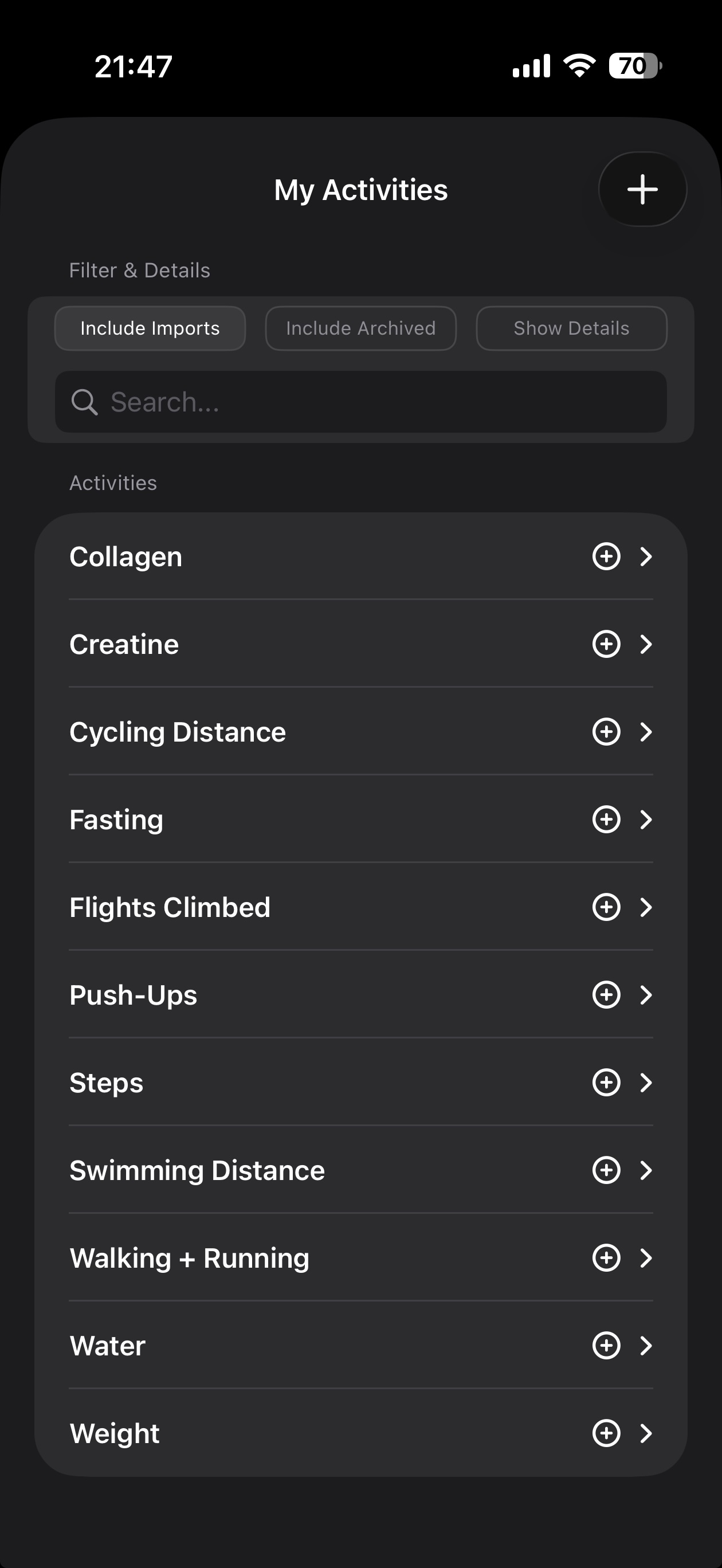
Task: Log a Steps entry with the plus icon
Action: (606, 1083)
